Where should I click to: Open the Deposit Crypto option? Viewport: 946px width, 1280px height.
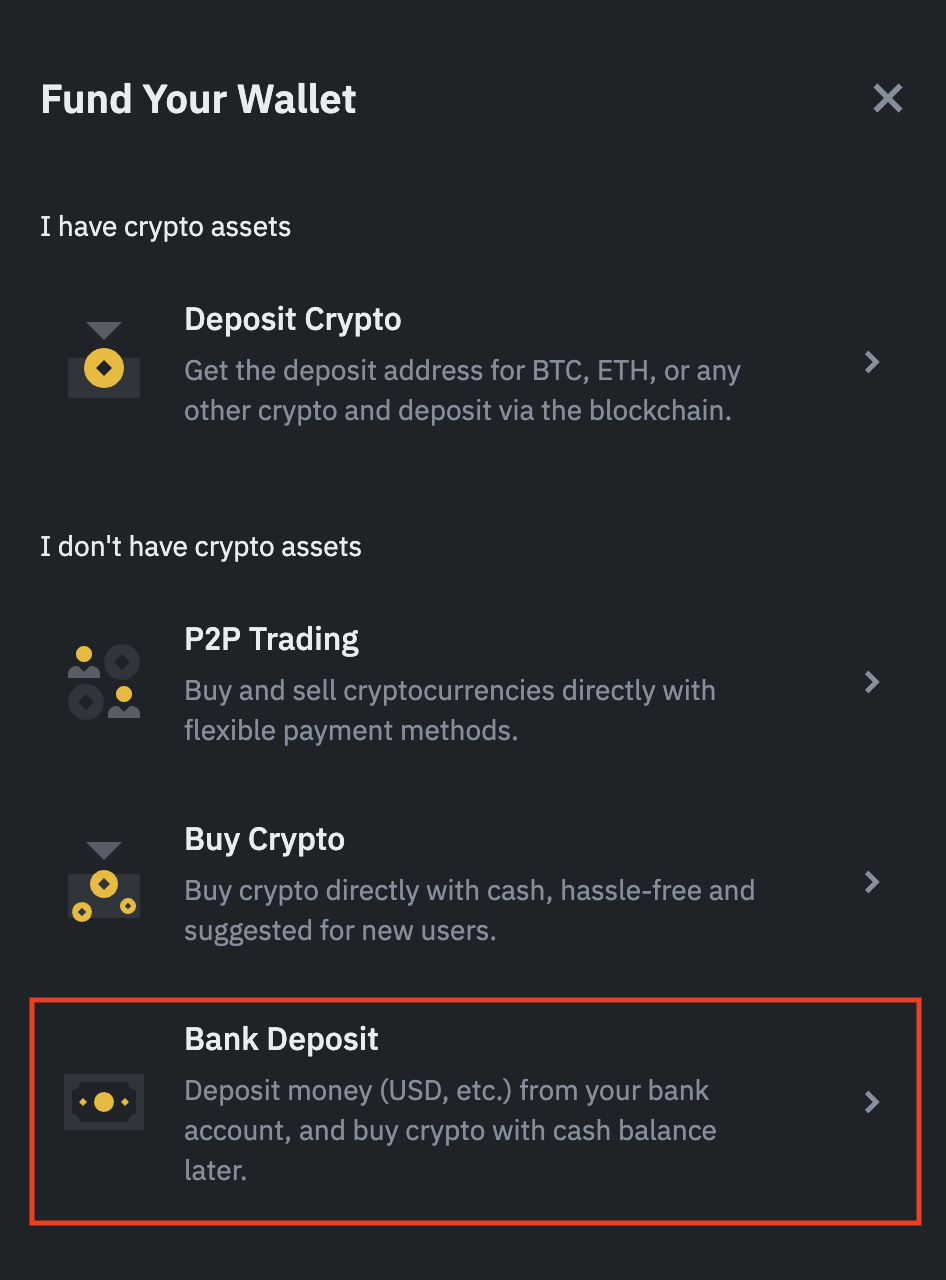pos(292,320)
